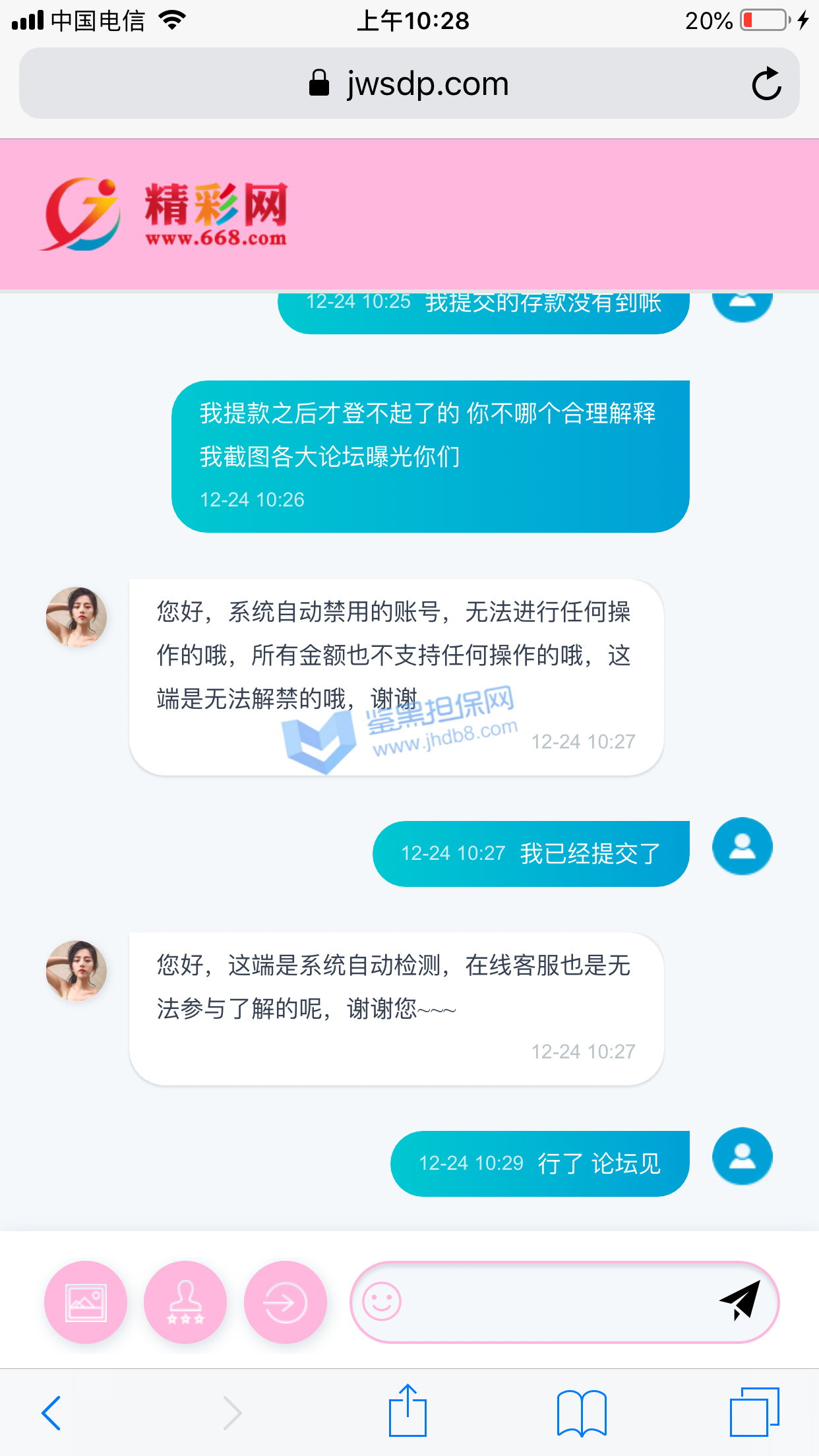Open the emoji picker

tap(382, 1302)
